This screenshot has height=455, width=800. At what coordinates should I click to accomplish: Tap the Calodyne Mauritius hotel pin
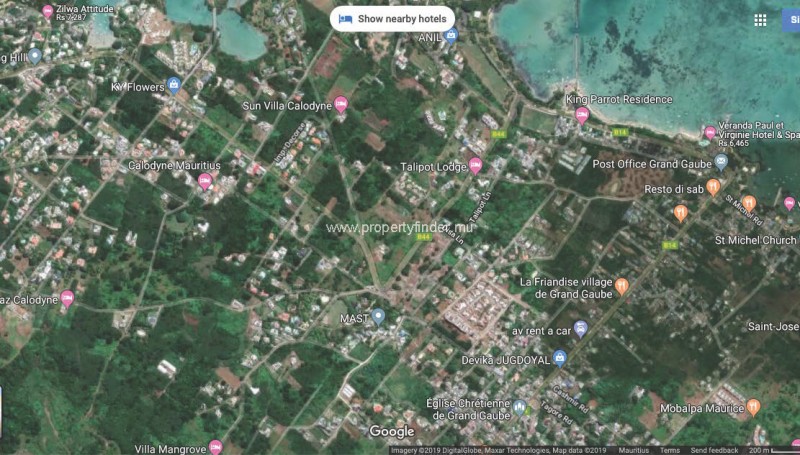(x=205, y=181)
